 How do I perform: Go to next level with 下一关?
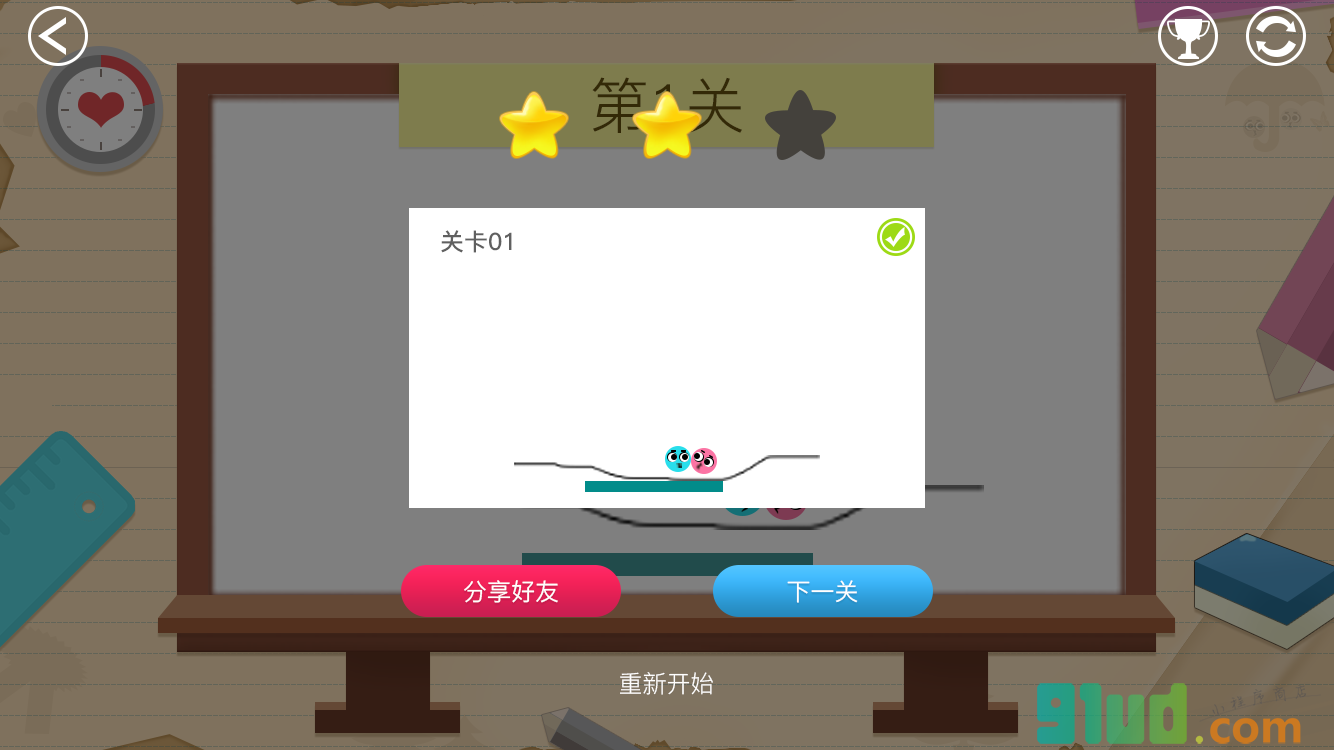(822, 591)
